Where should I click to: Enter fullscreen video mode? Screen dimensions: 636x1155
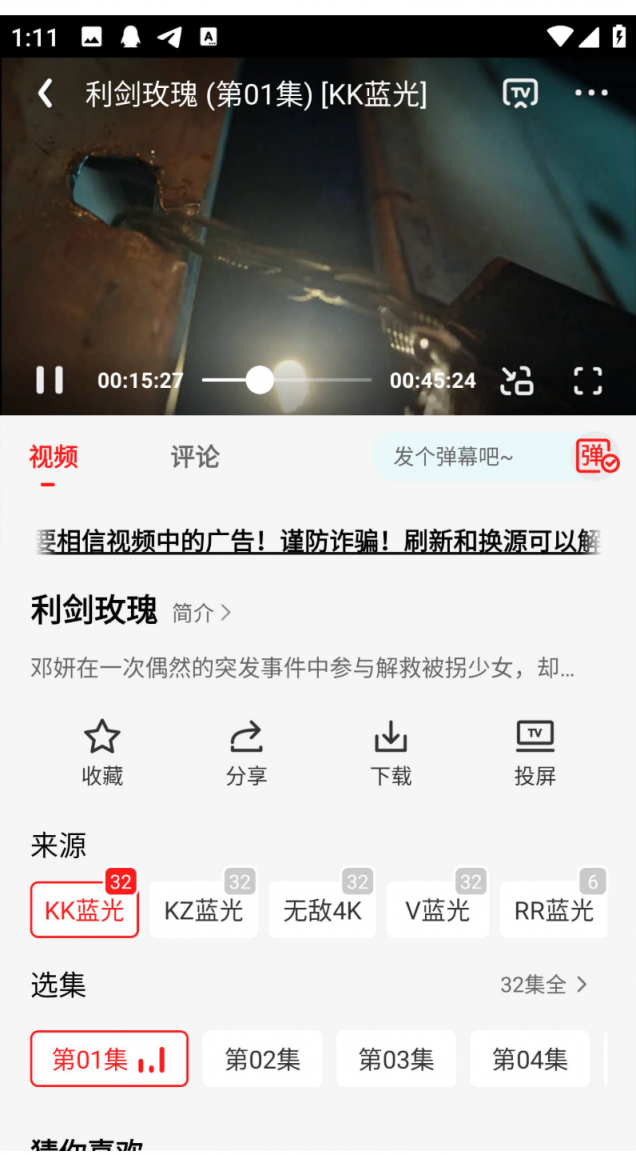[588, 380]
